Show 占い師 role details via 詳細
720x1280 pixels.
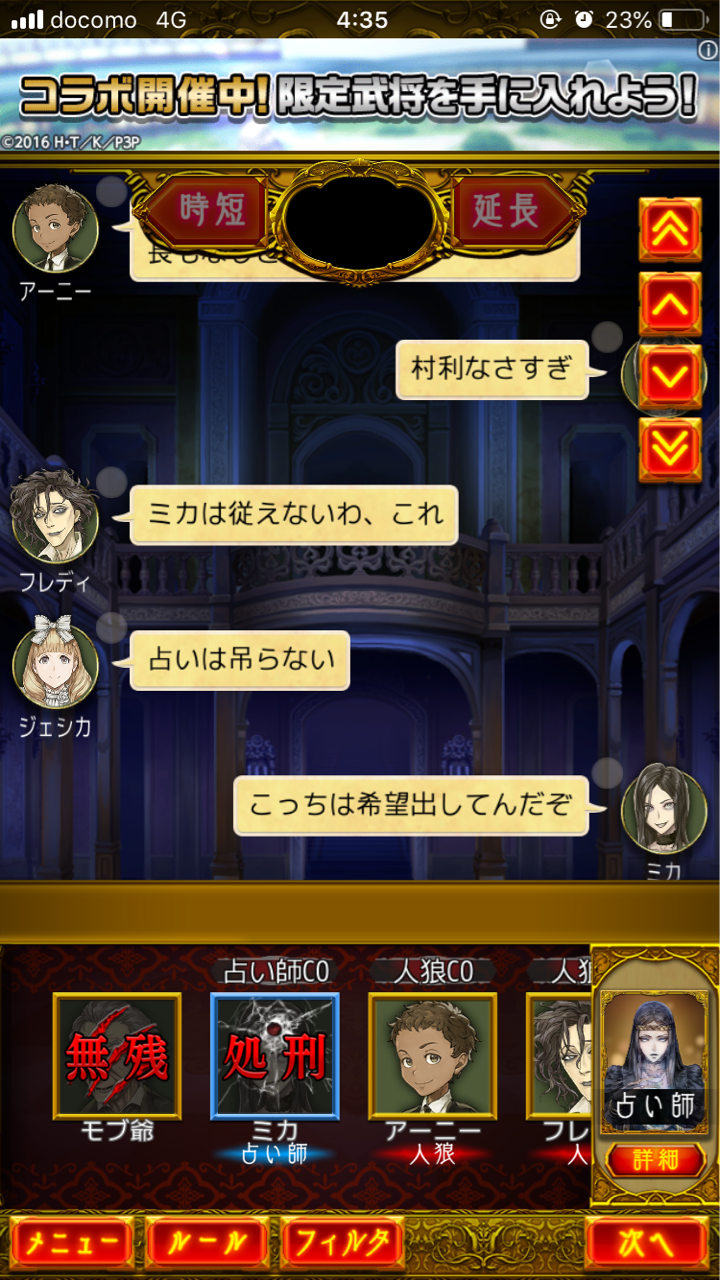click(654, 1161)
